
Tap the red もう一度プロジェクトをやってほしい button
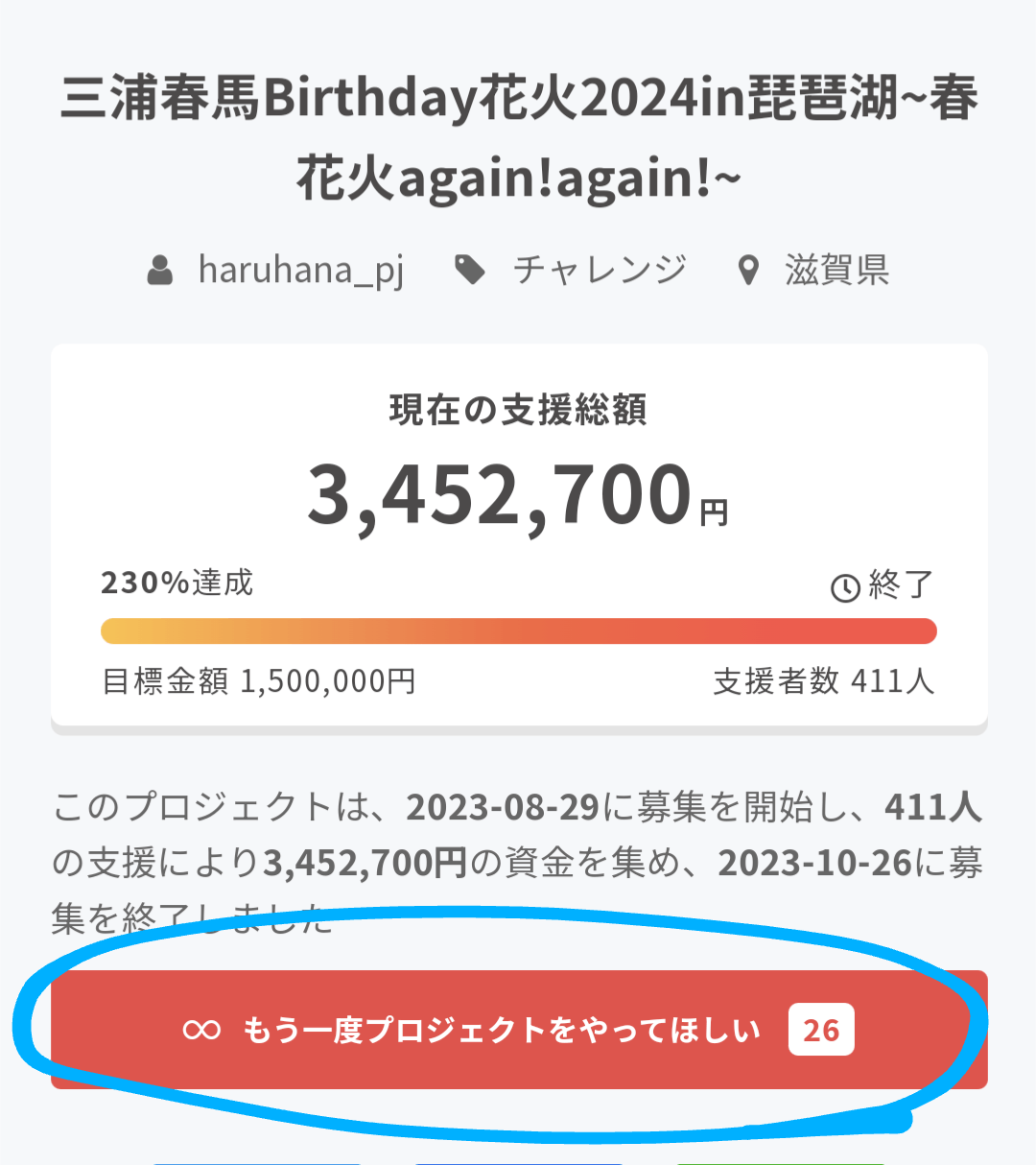click(518, 1030)
